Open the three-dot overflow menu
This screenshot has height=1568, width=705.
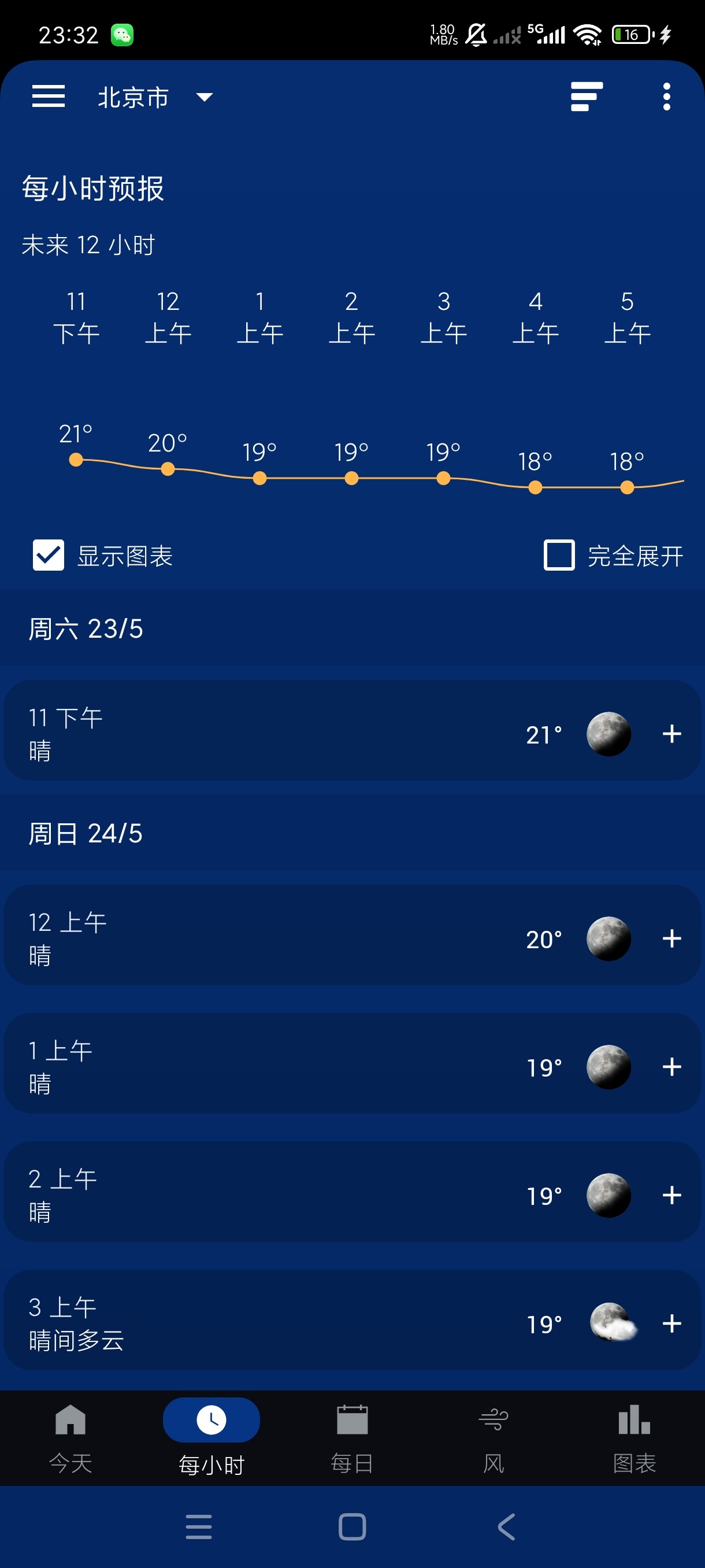tap(667, 97)
